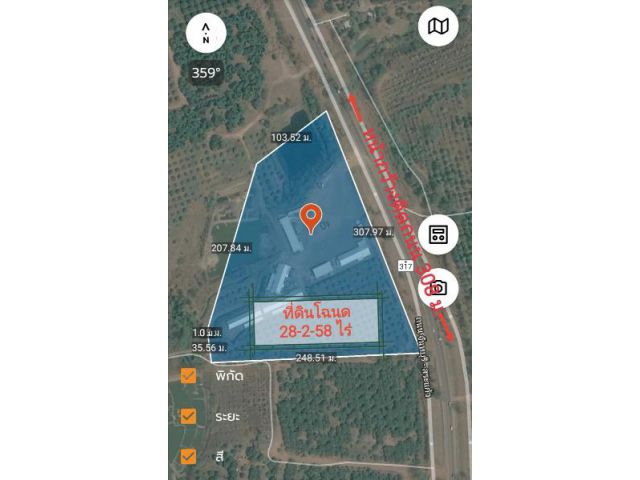Capture the map with camera button
This screenshot has width=640, height=480.
point(439,288)
